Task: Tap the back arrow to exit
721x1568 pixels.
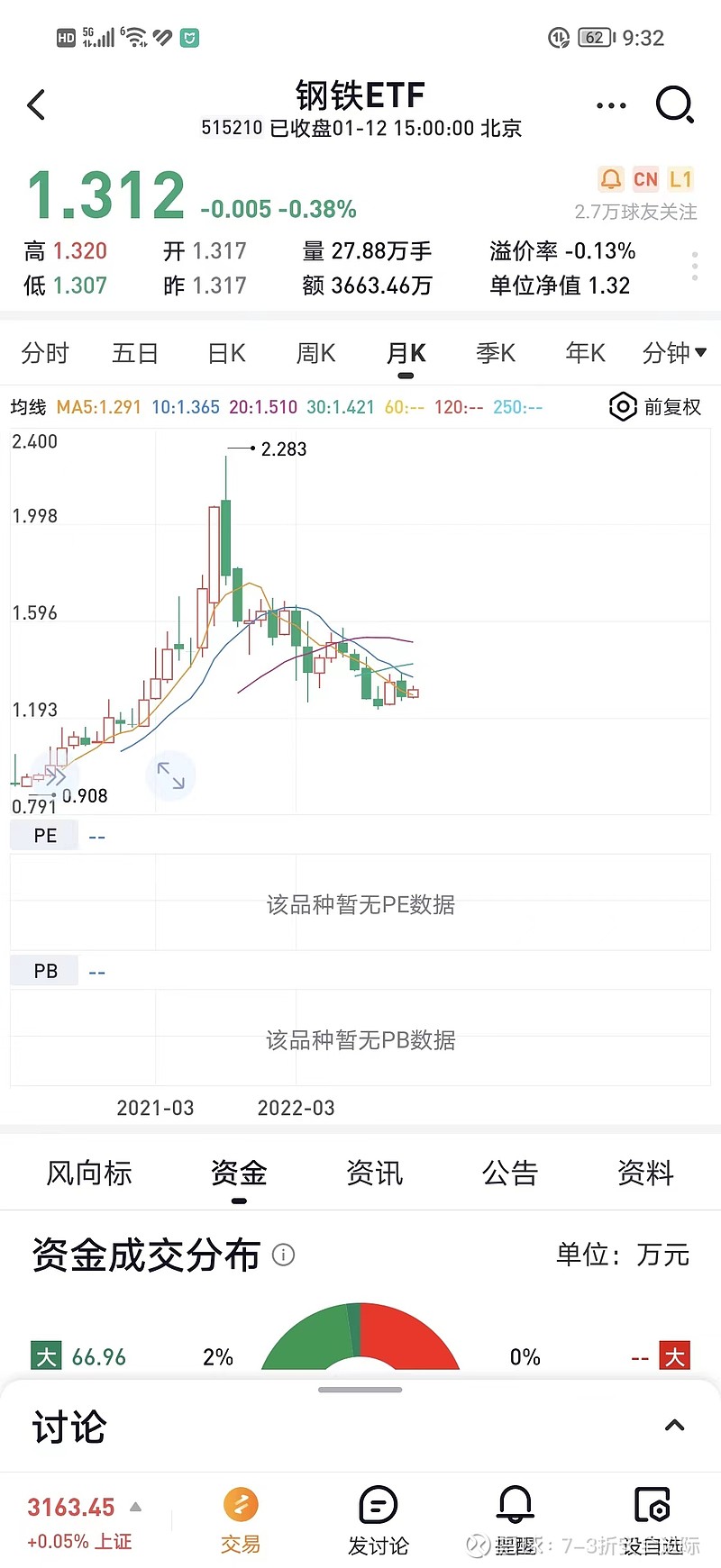Action: [36, 104]
